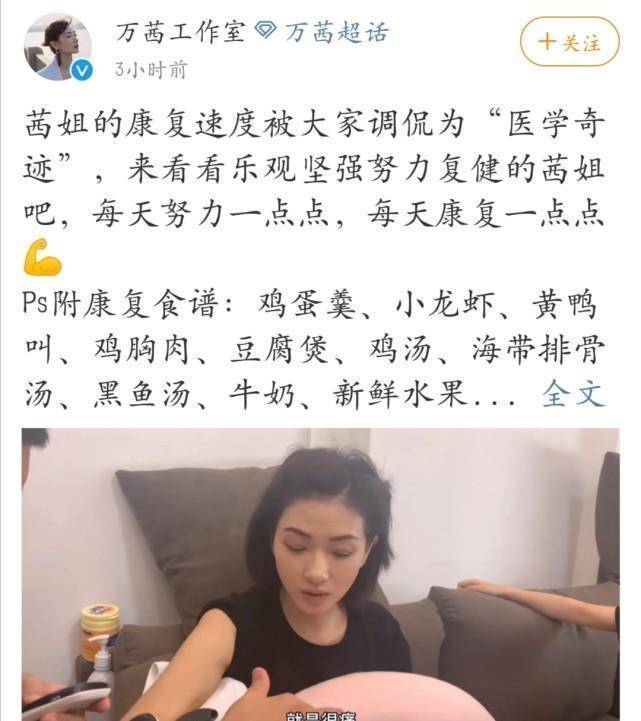Open 万茜工作室 profile avatar
Screen dimensions: 641x721
pyautogui.click(x=58, y=47)
